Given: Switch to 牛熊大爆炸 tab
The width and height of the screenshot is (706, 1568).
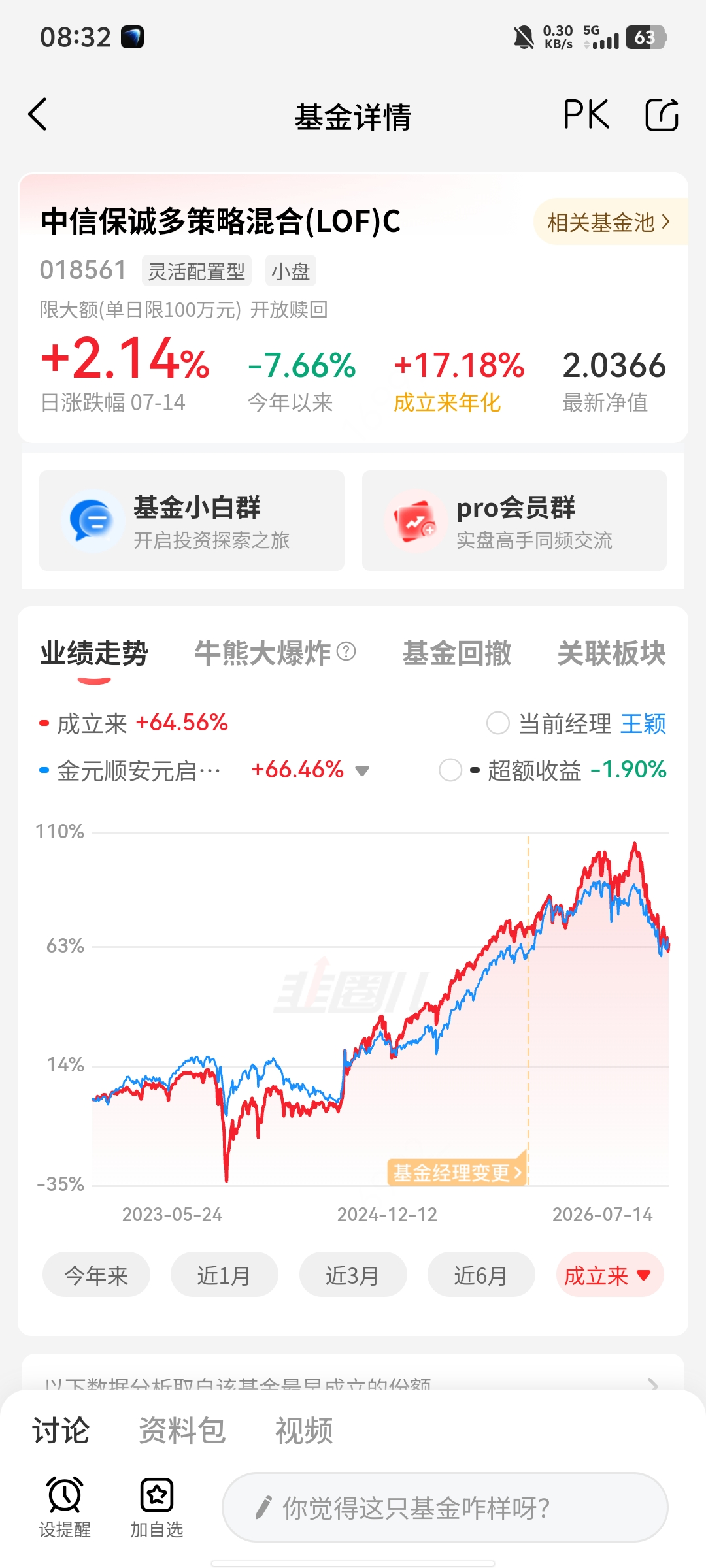Looking at the screenshot, I should coord(275,653).
